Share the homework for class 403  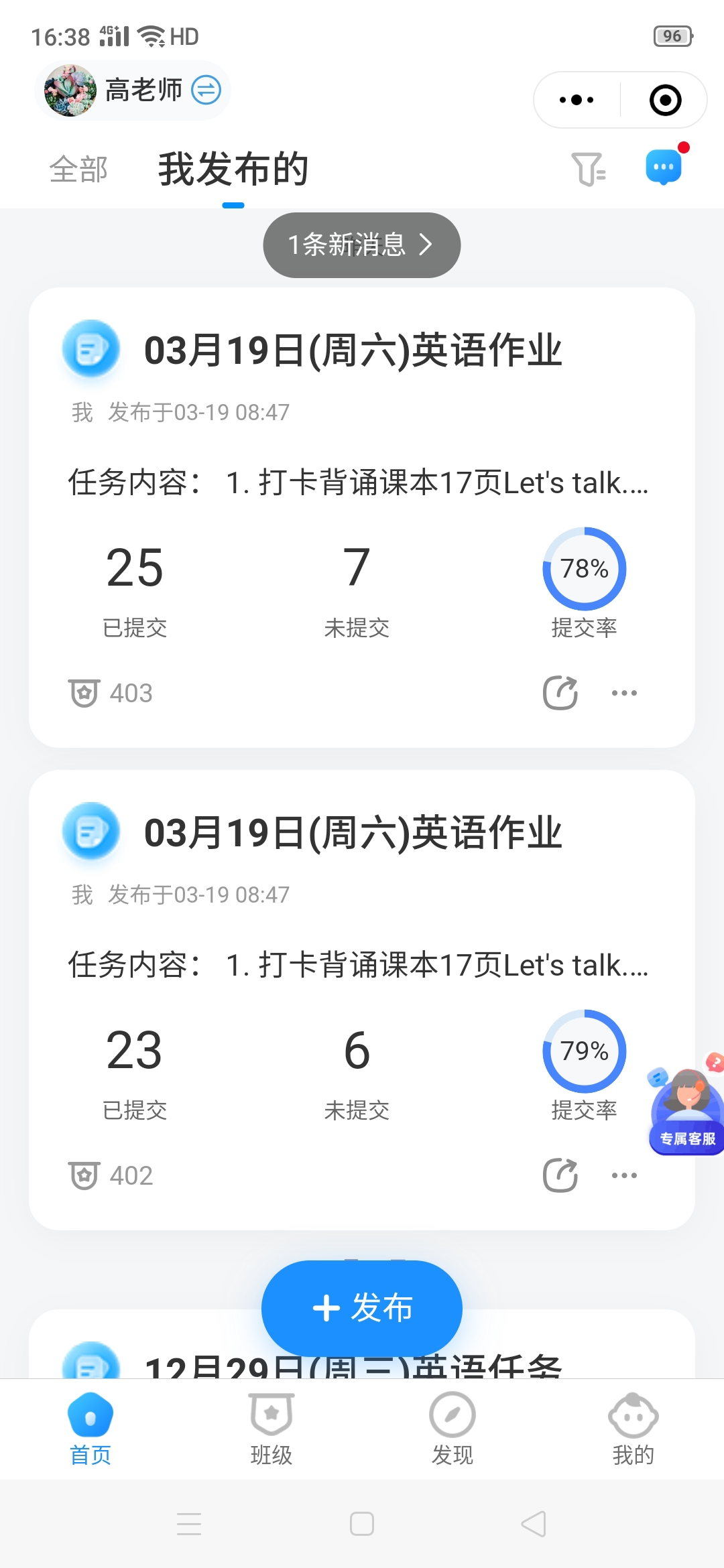560,693
